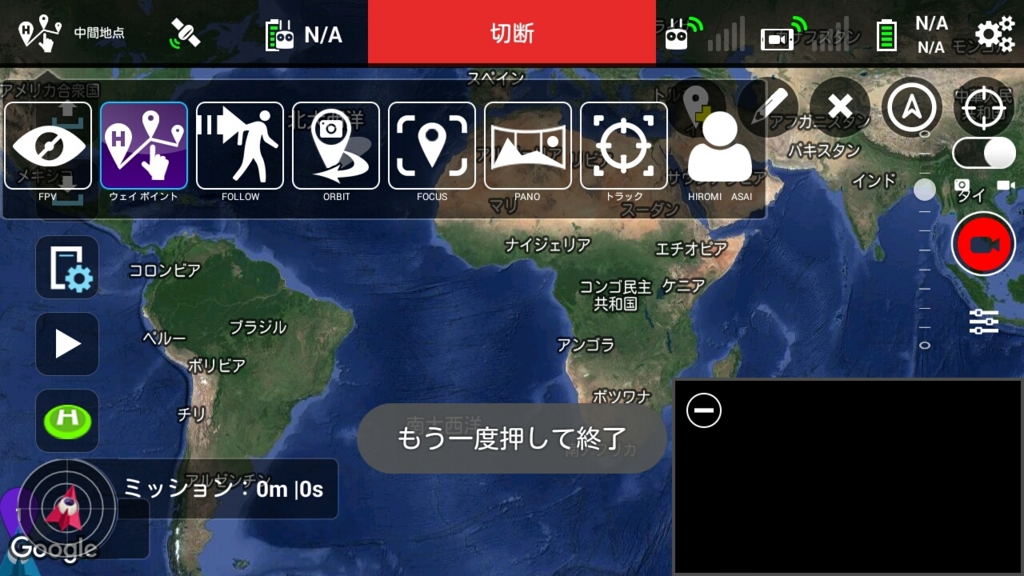Tap the compass north arrow icon

coord(911,107)
